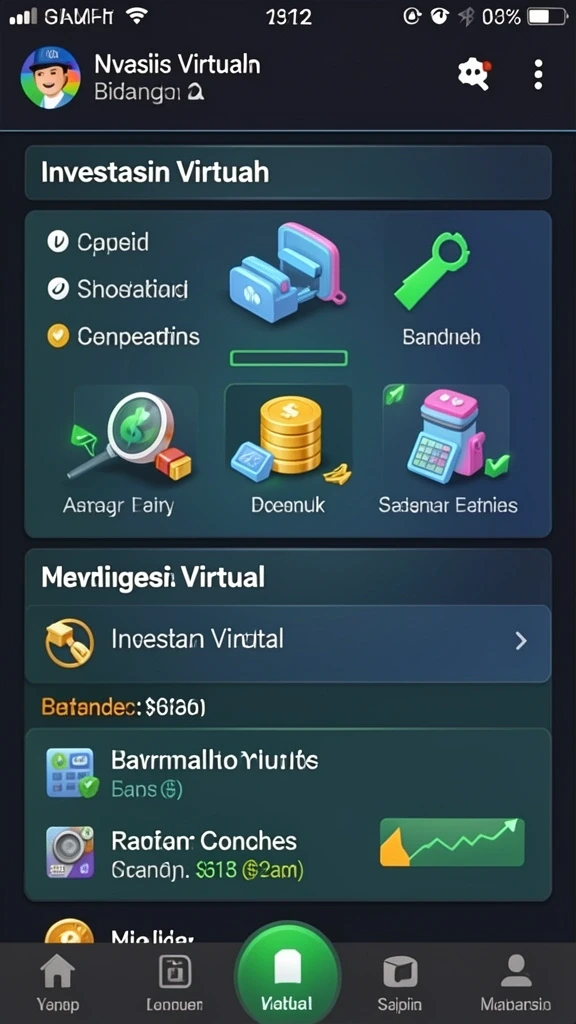Tap the search icon in the header
576x1024 pixels.
[x=474, y=74]
